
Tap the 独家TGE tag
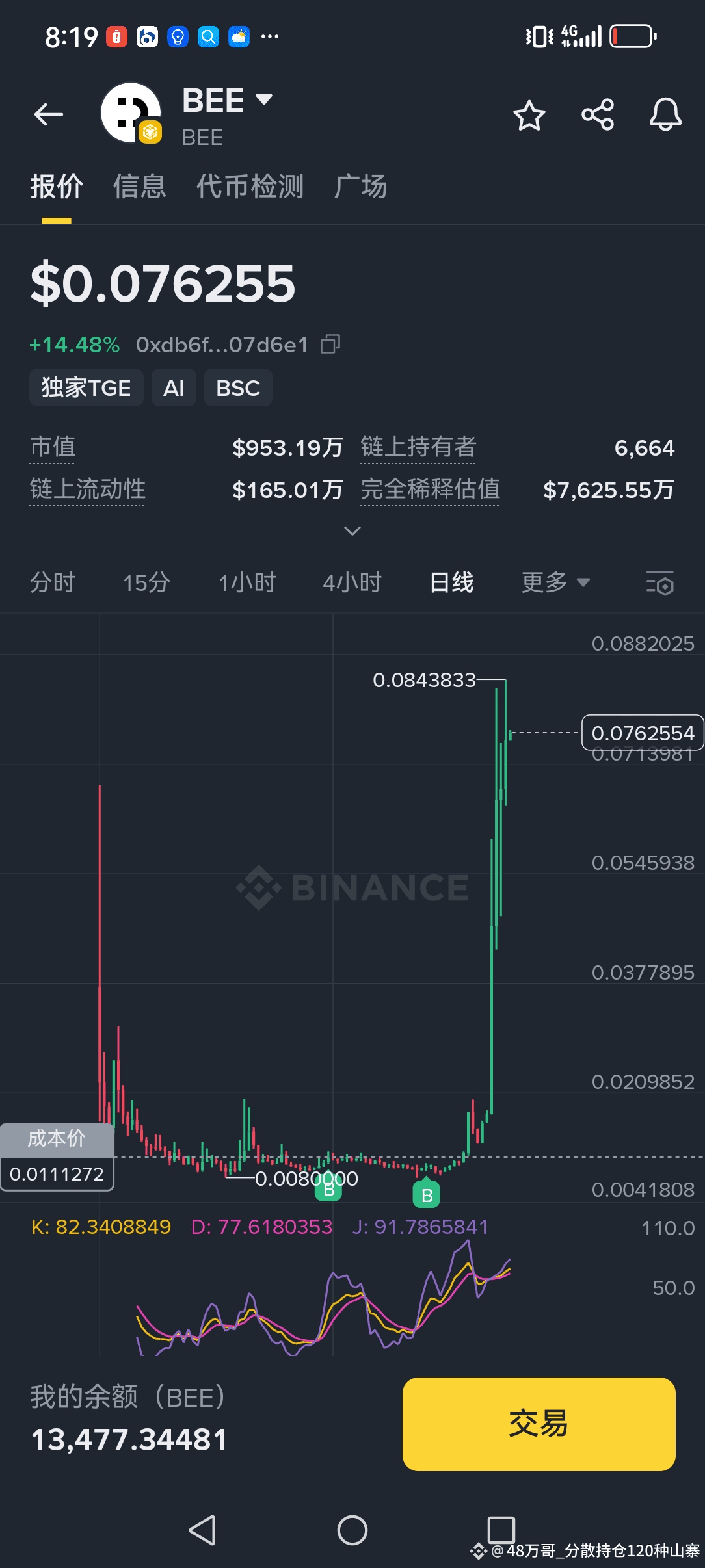coord(86,388)
